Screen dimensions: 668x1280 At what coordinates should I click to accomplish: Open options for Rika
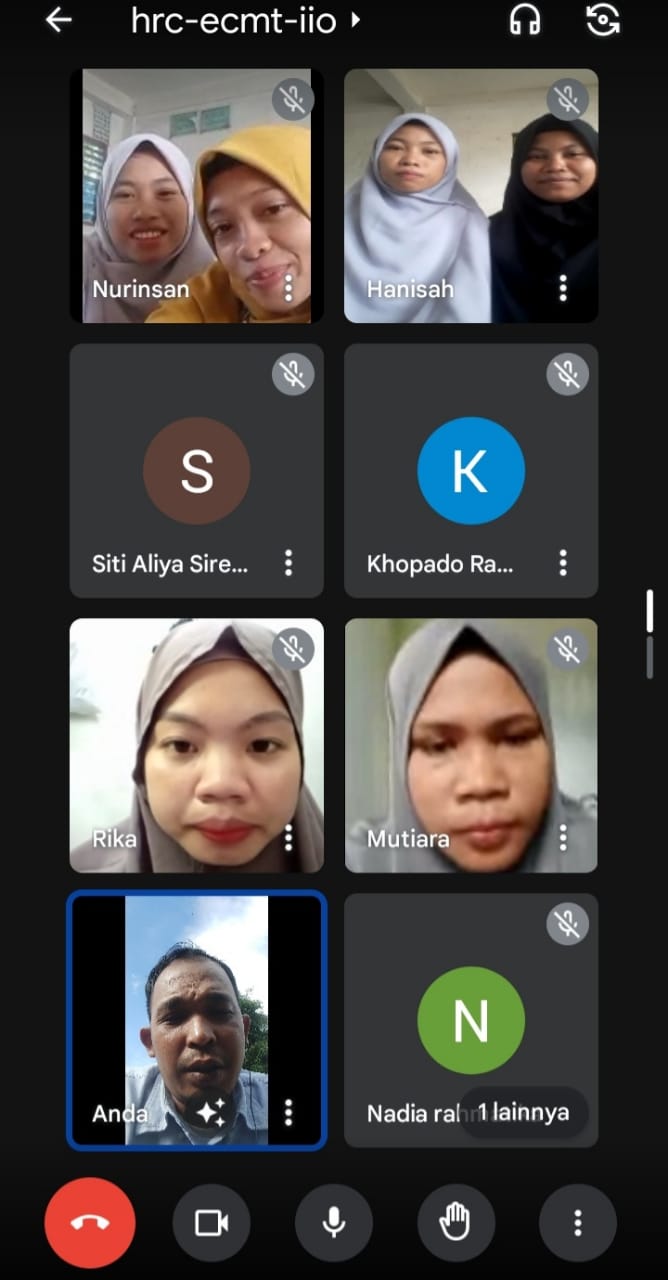pyautogui.click(x=289, y=837)
